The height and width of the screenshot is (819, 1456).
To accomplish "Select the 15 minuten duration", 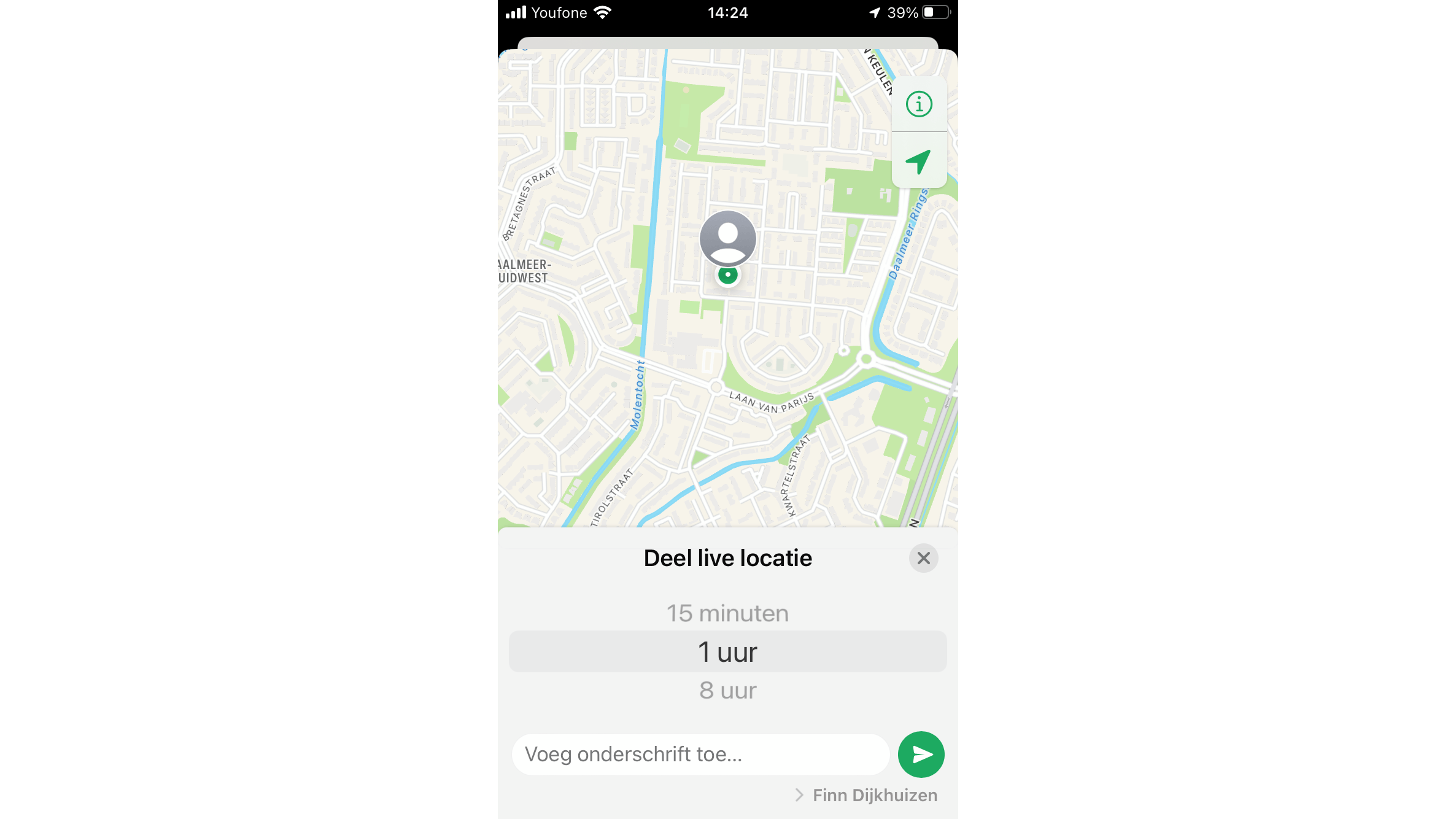I will coord(727,613).
